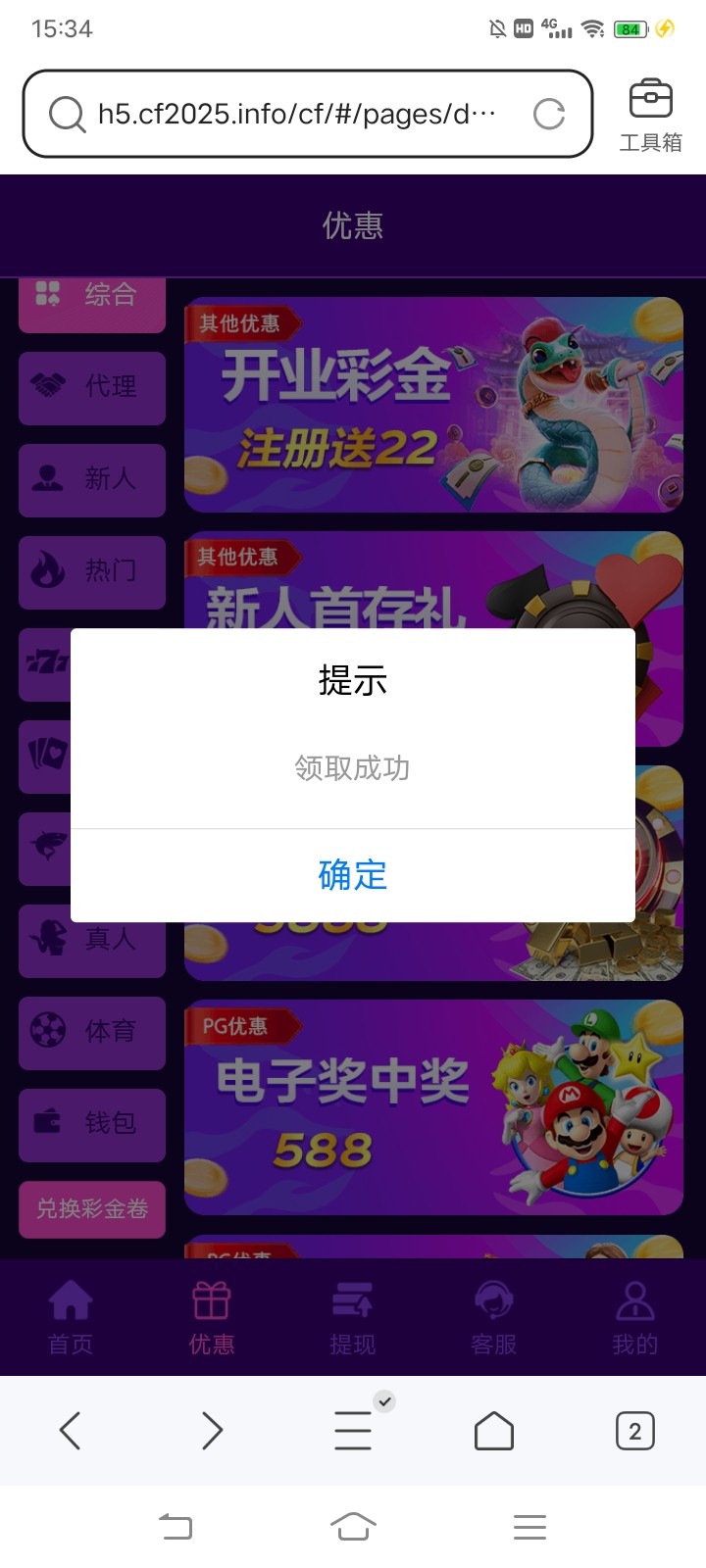Open the 工具箱 toolbox
This screenshot has height=1568, width=706.
pos(650,116)
